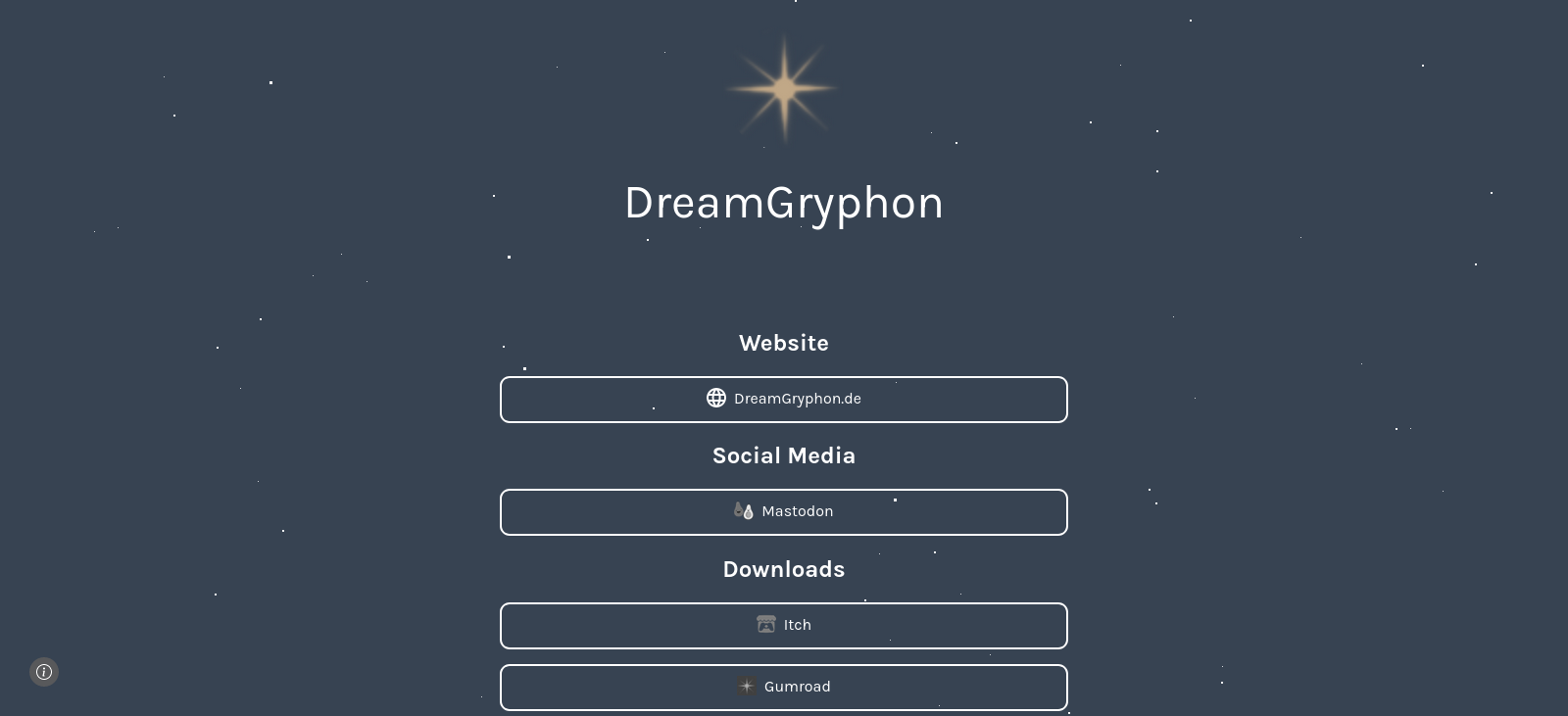Go to the Gumroad store link
This screenshot has height=716, width=1568.
[783, 687]
